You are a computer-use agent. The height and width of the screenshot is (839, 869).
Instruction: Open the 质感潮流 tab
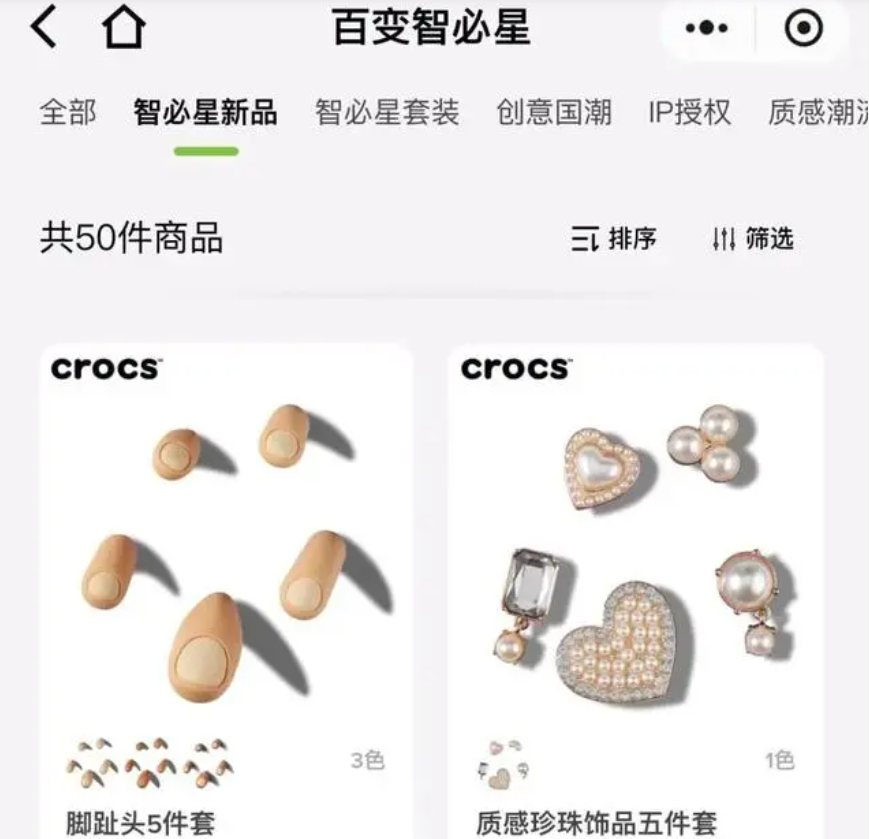[815, 112]
